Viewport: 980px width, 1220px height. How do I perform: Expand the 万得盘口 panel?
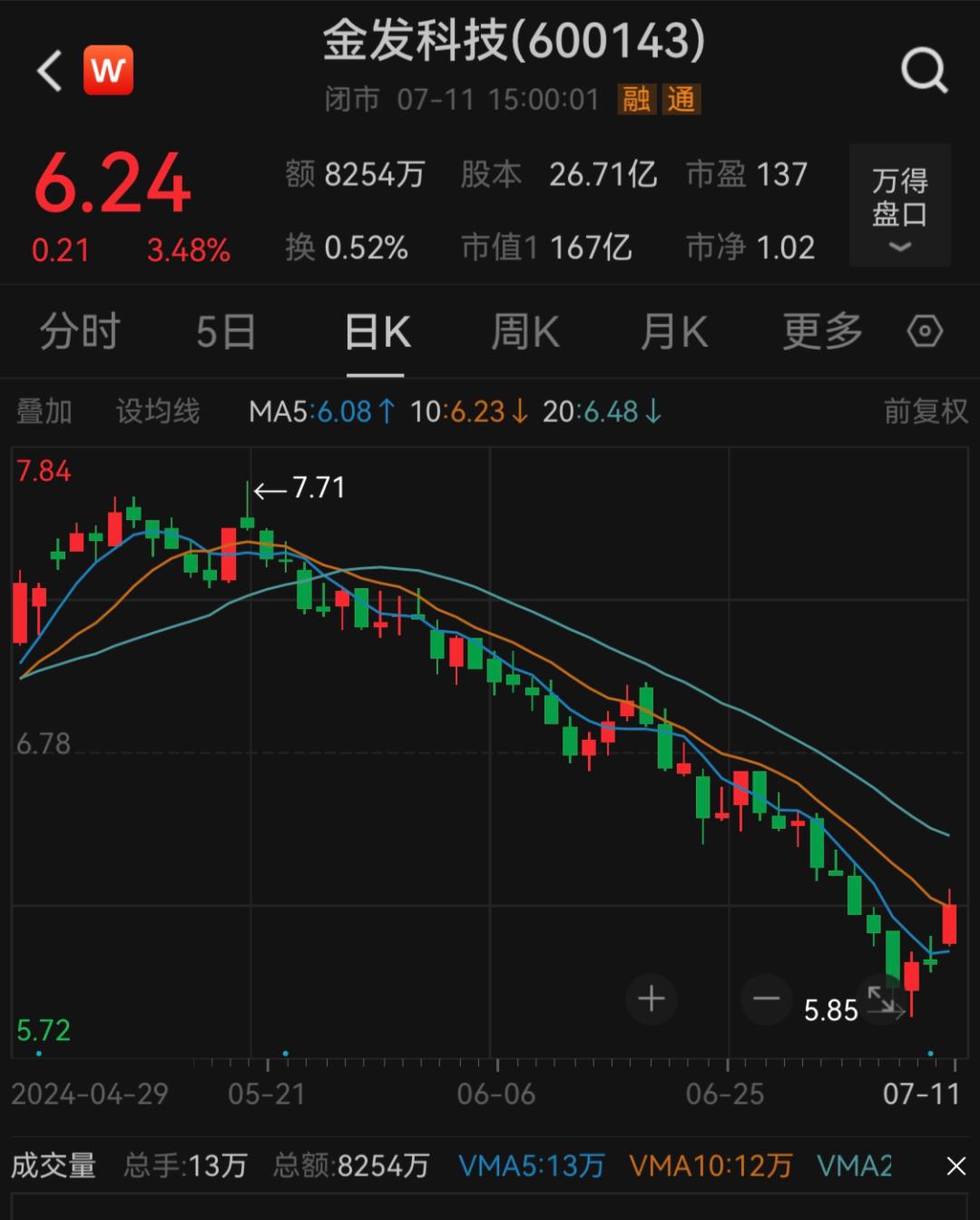pos(899,206)
